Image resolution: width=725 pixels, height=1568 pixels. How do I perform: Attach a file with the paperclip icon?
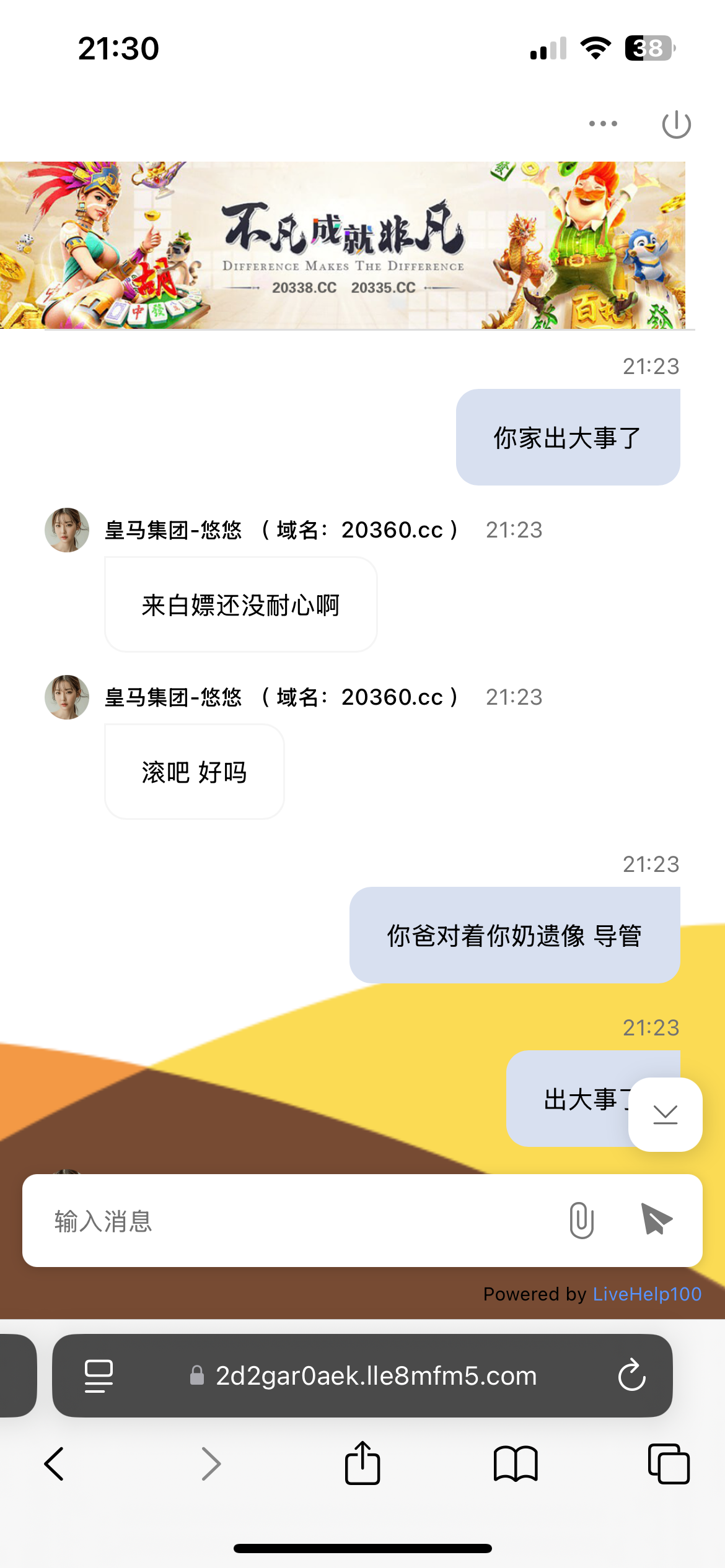(581, 1220)
